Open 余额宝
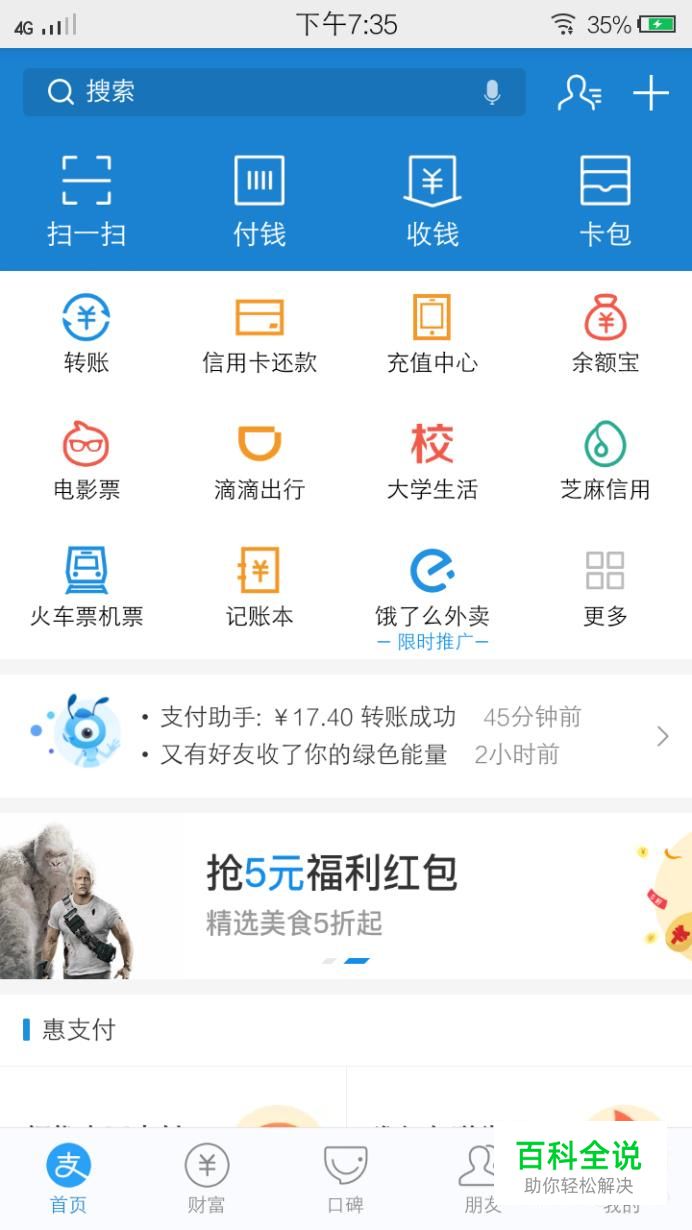 [x=605, y=334]
